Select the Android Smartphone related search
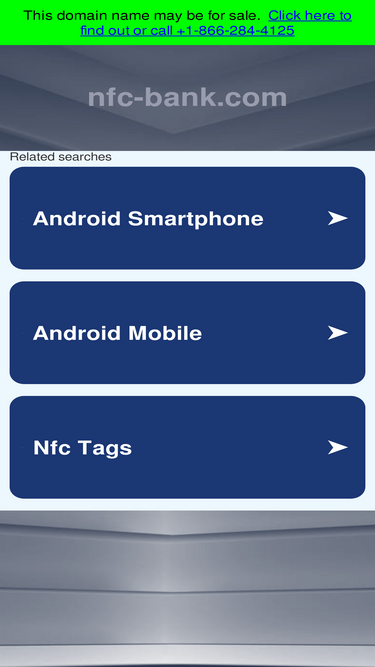 tap(188, 218)
